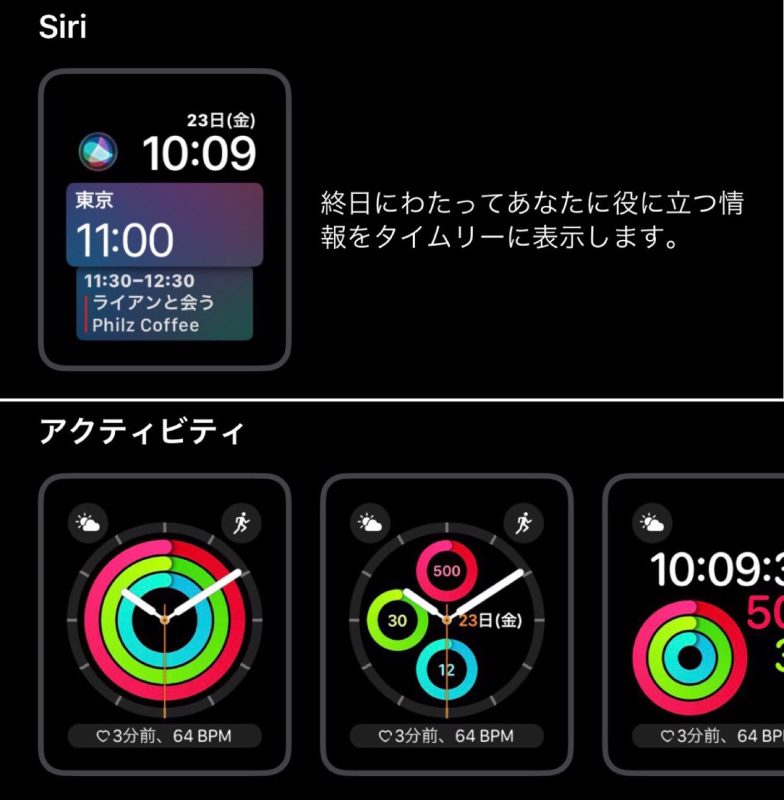784x800 pixels.
Task: Open the Siri watch face showing Tokyo time
Action: coord(165,220)
